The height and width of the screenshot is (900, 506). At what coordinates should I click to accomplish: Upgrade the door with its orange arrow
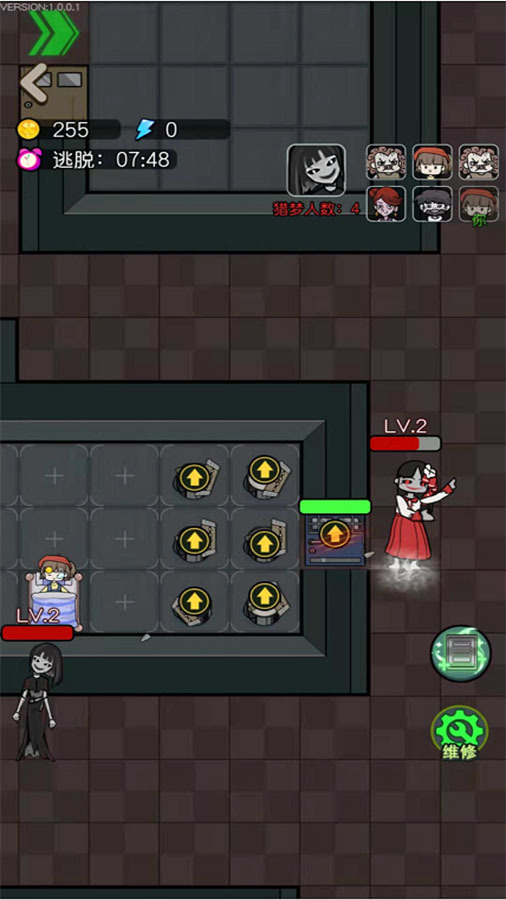point(334,534)
